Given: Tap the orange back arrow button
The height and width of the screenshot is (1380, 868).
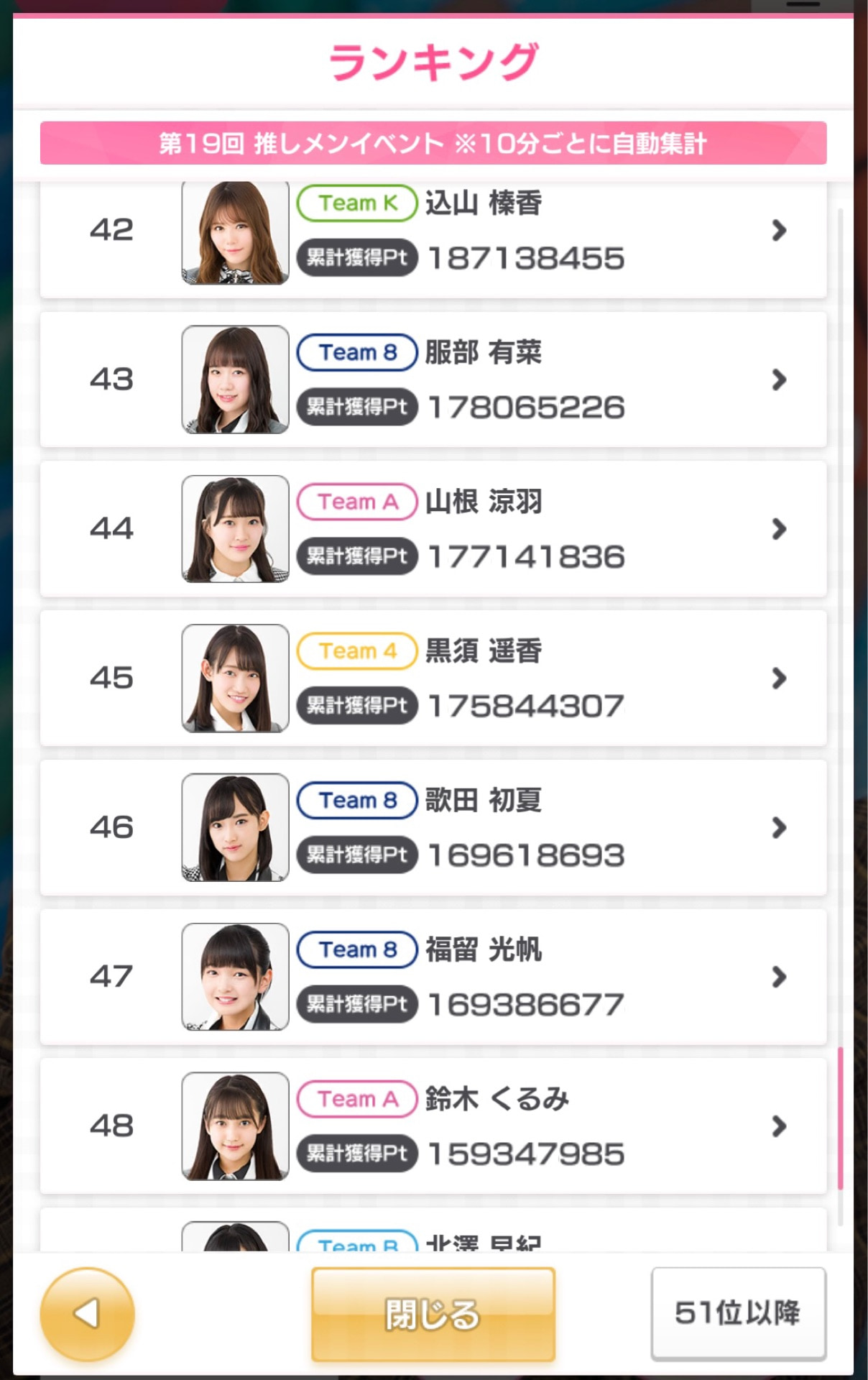Looking at the screenshot, I should (87, 1314).
